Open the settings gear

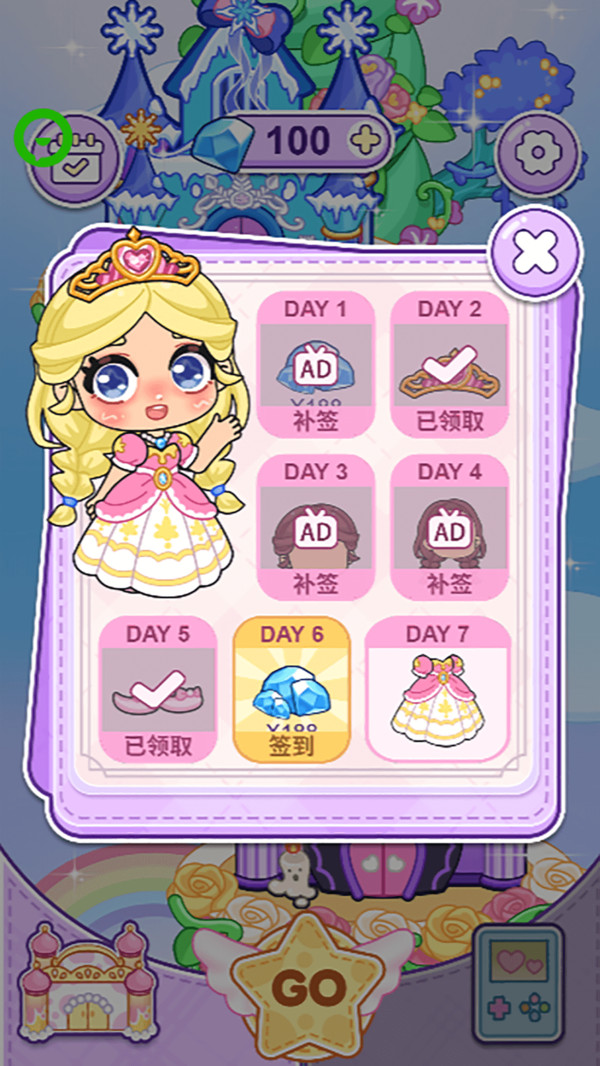click(x=537, y=152)
